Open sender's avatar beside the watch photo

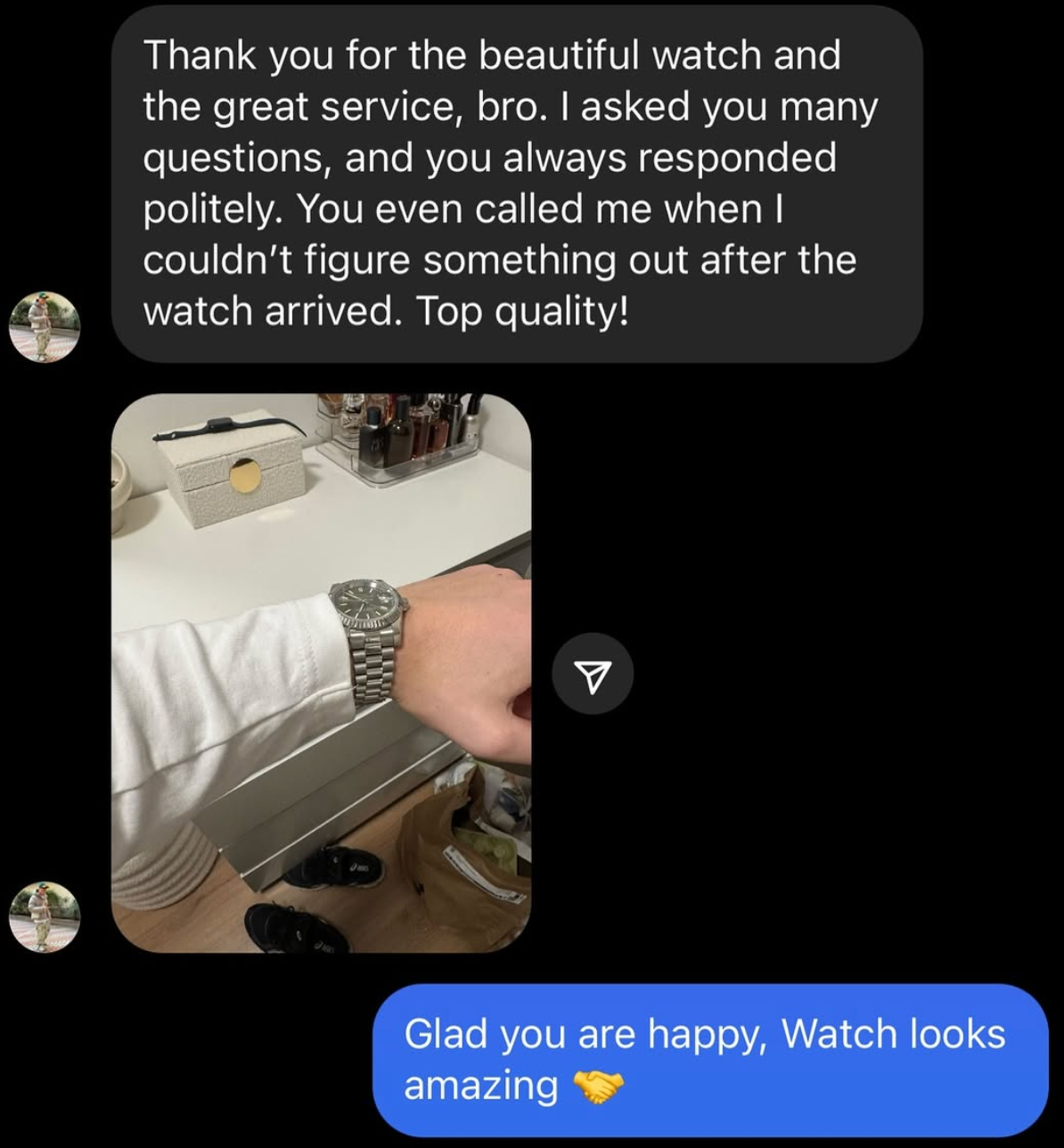45,917
